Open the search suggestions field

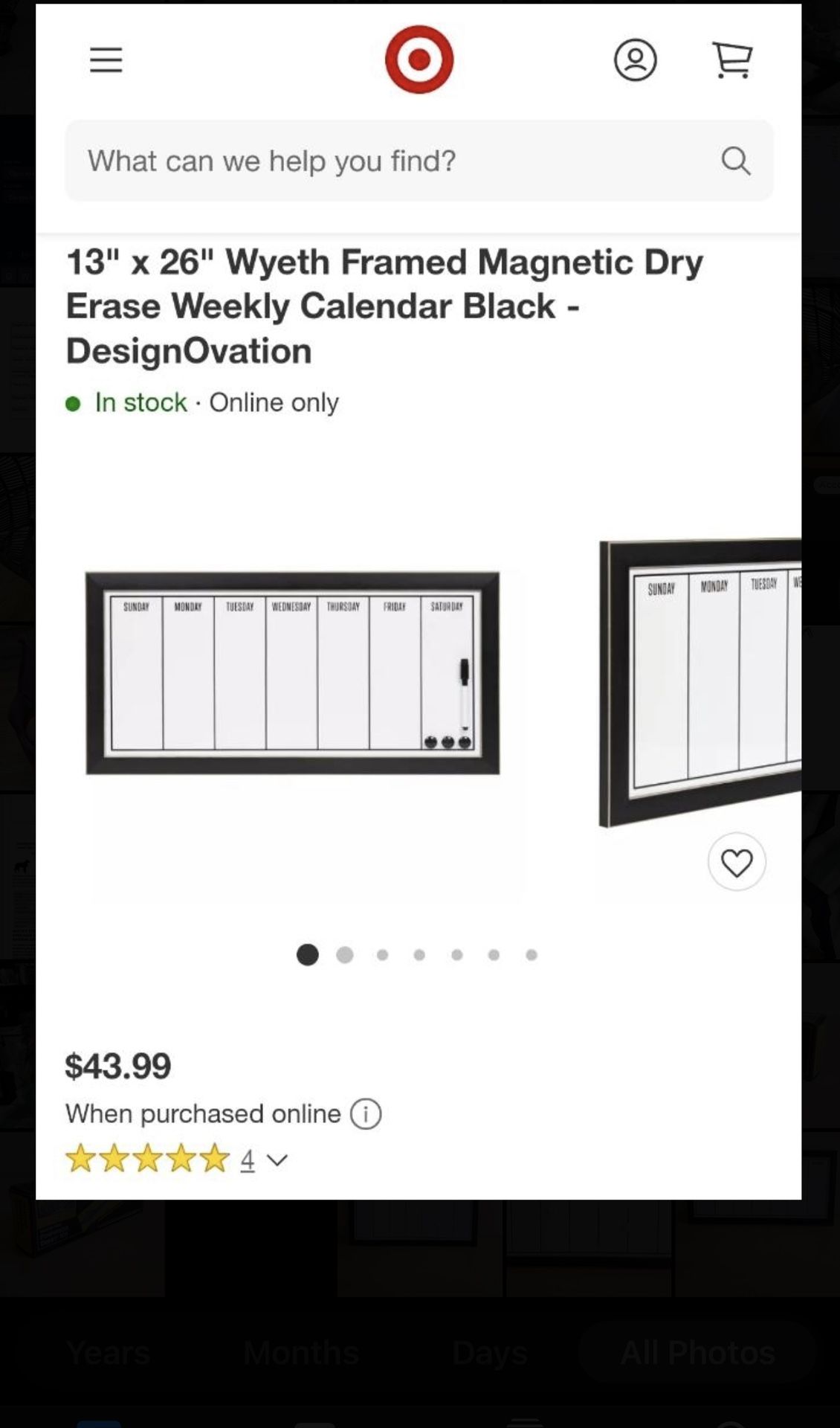point(335,161)
